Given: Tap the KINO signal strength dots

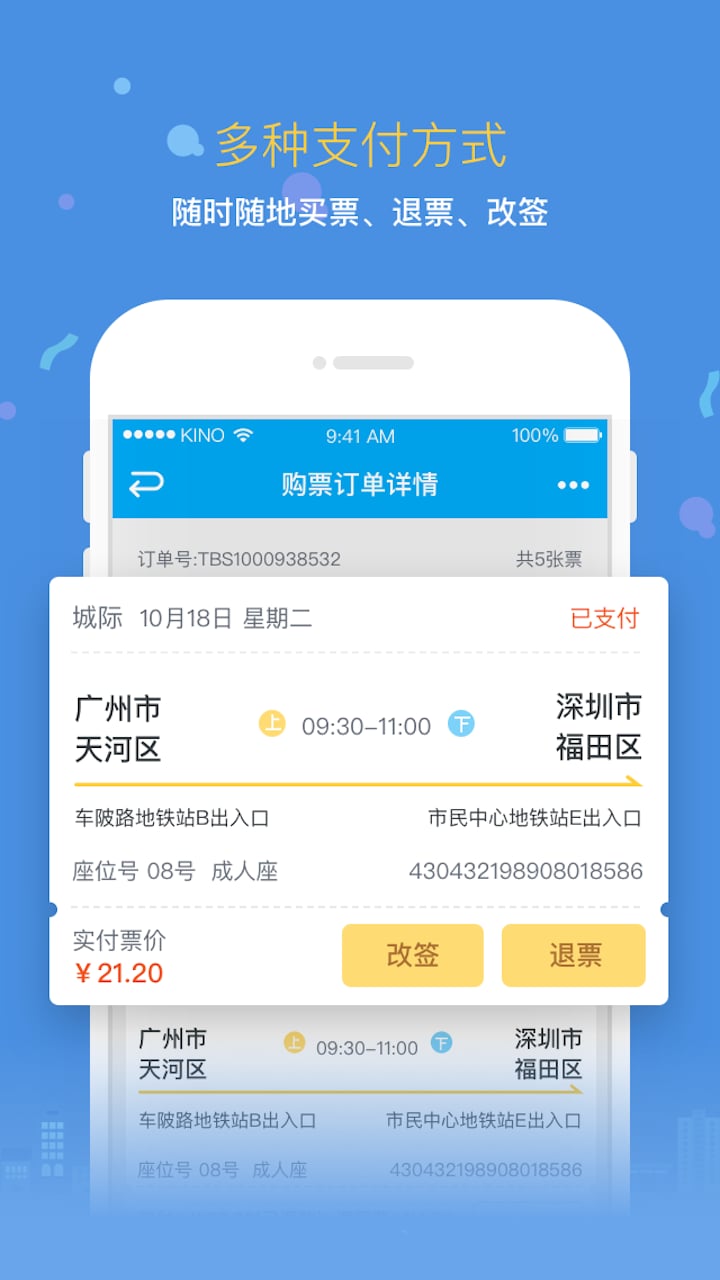Looking at the screenshot, I should (151, 434).
